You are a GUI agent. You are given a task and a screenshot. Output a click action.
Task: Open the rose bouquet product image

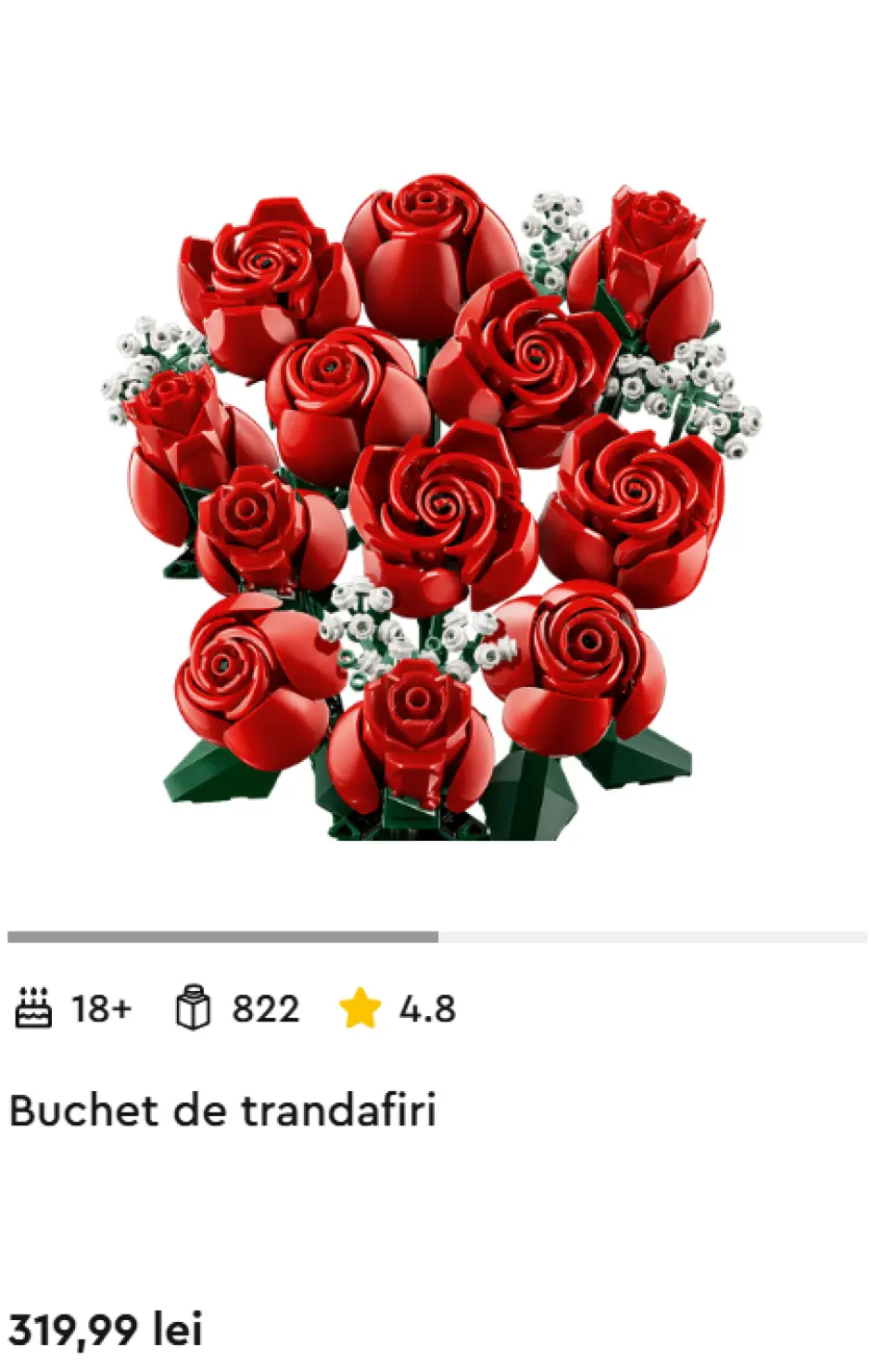[x=431, y=505]
